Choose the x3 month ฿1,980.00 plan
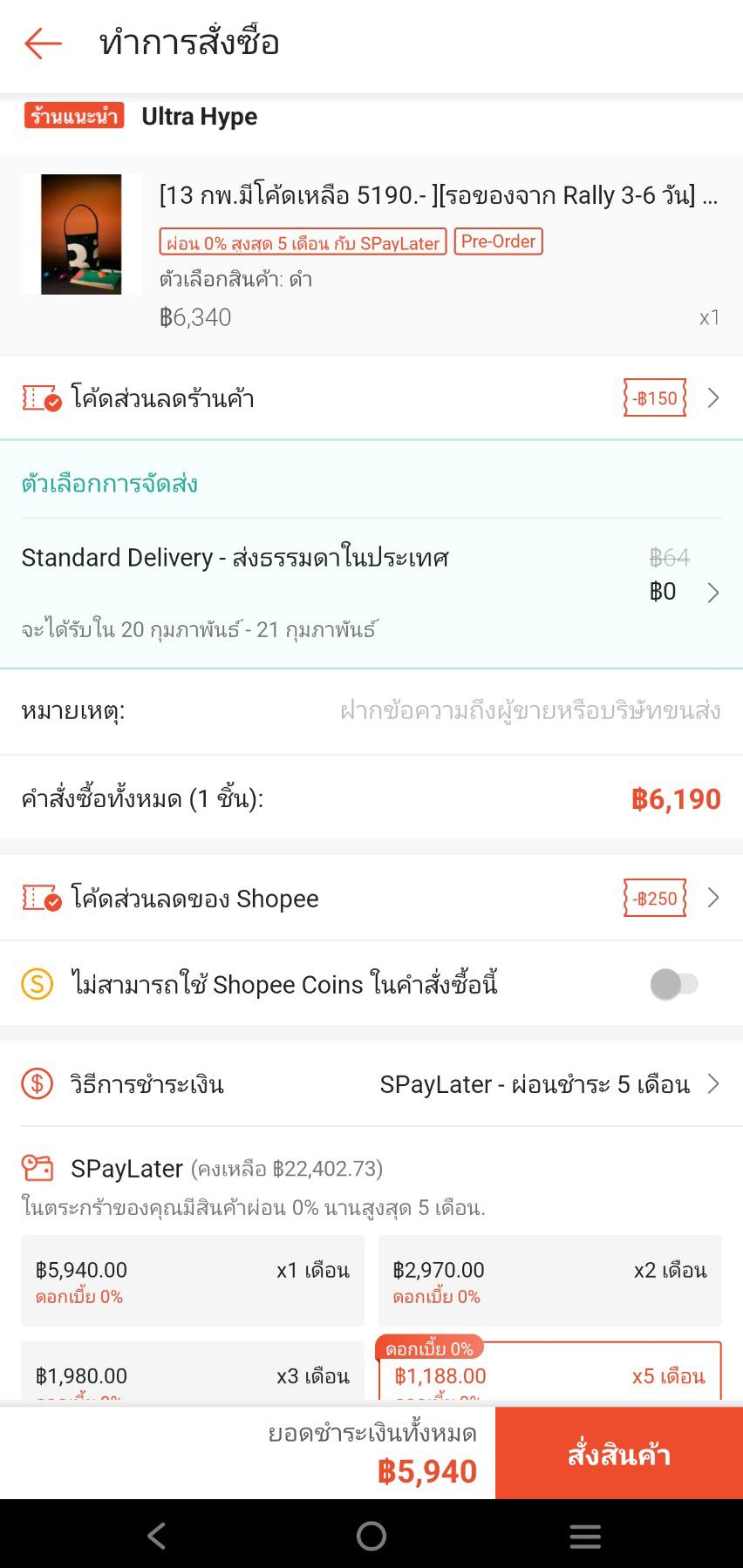This screenshot has width=743, height=1568. [193, 1375]
